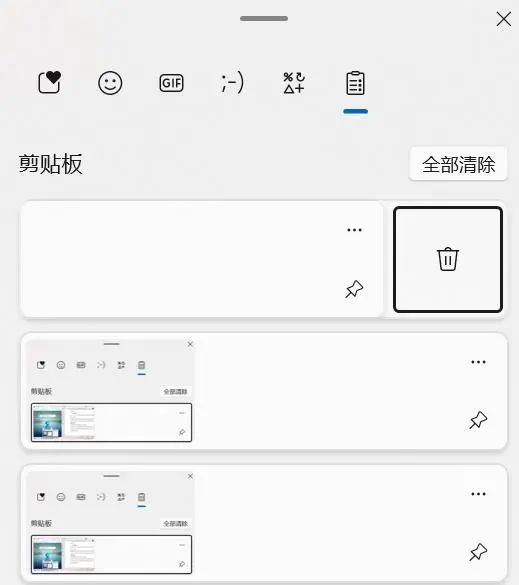Delete the first clipboard item with trash icon
Screen dimensions: 519x585
click(448, 259)
